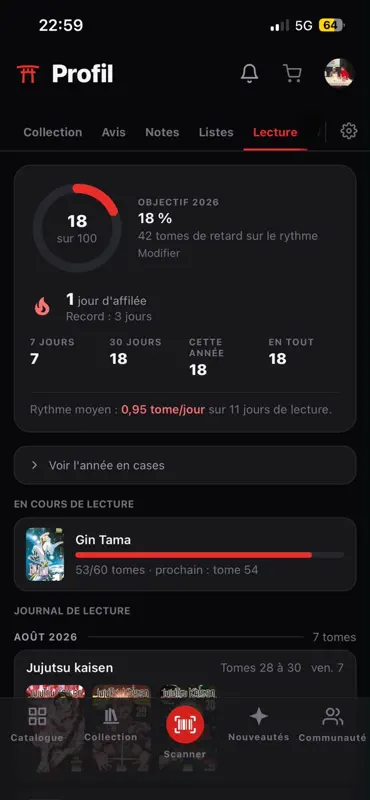Image resolution: width=370 pixels, height=800 pixels.
Task: Open the Scanner button
Action: point(185,723)
